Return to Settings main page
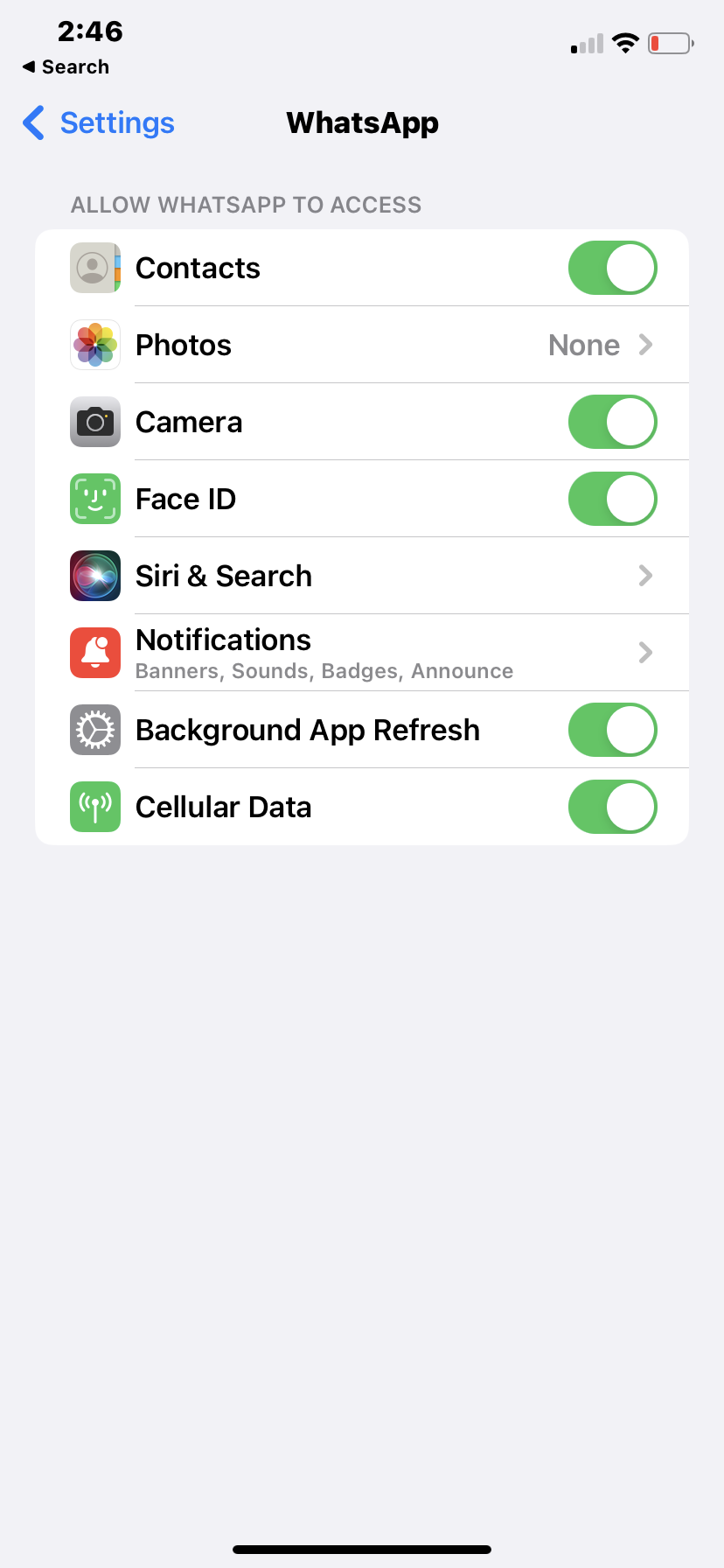Viewport: 724px width, 1568px height. pos(96,123)
